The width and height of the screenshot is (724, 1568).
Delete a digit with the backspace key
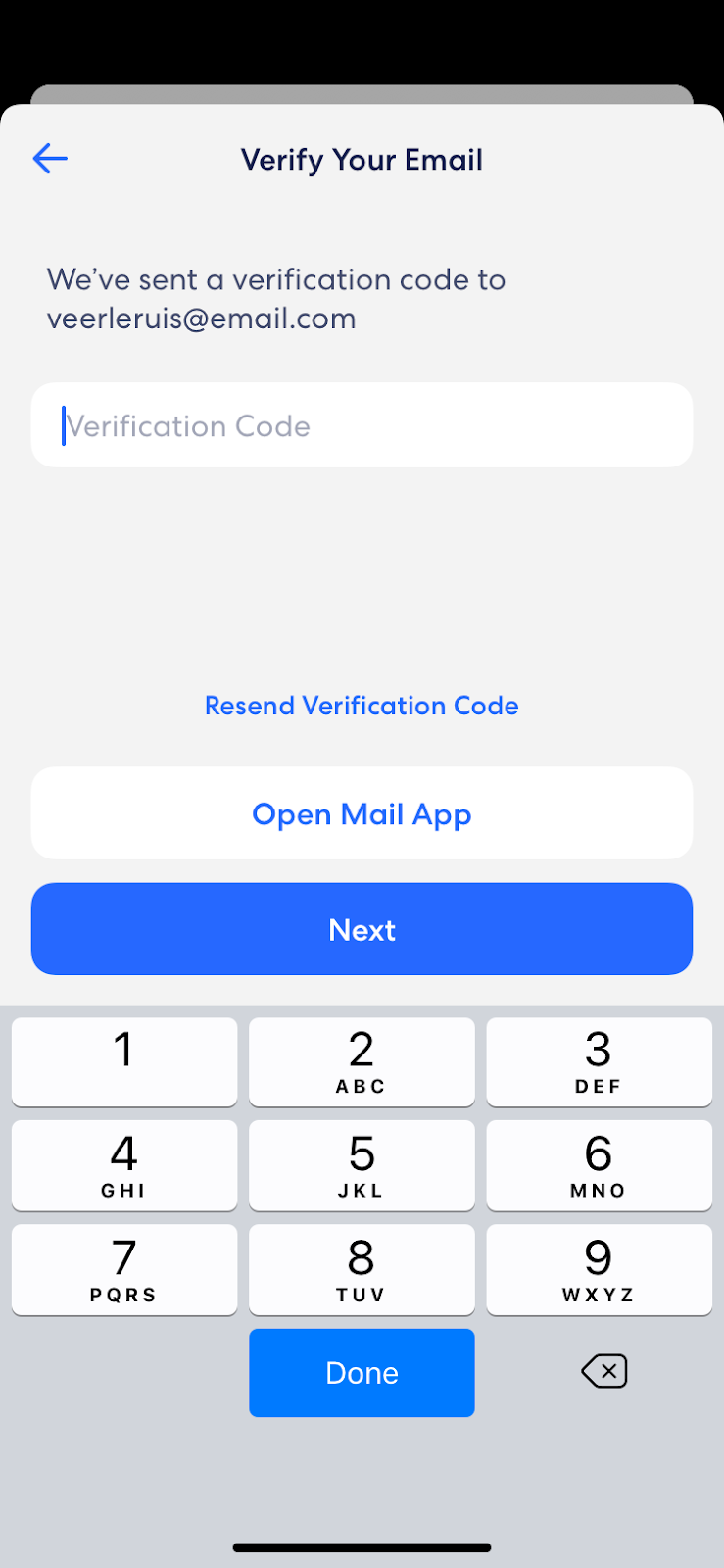point(603,1371)
